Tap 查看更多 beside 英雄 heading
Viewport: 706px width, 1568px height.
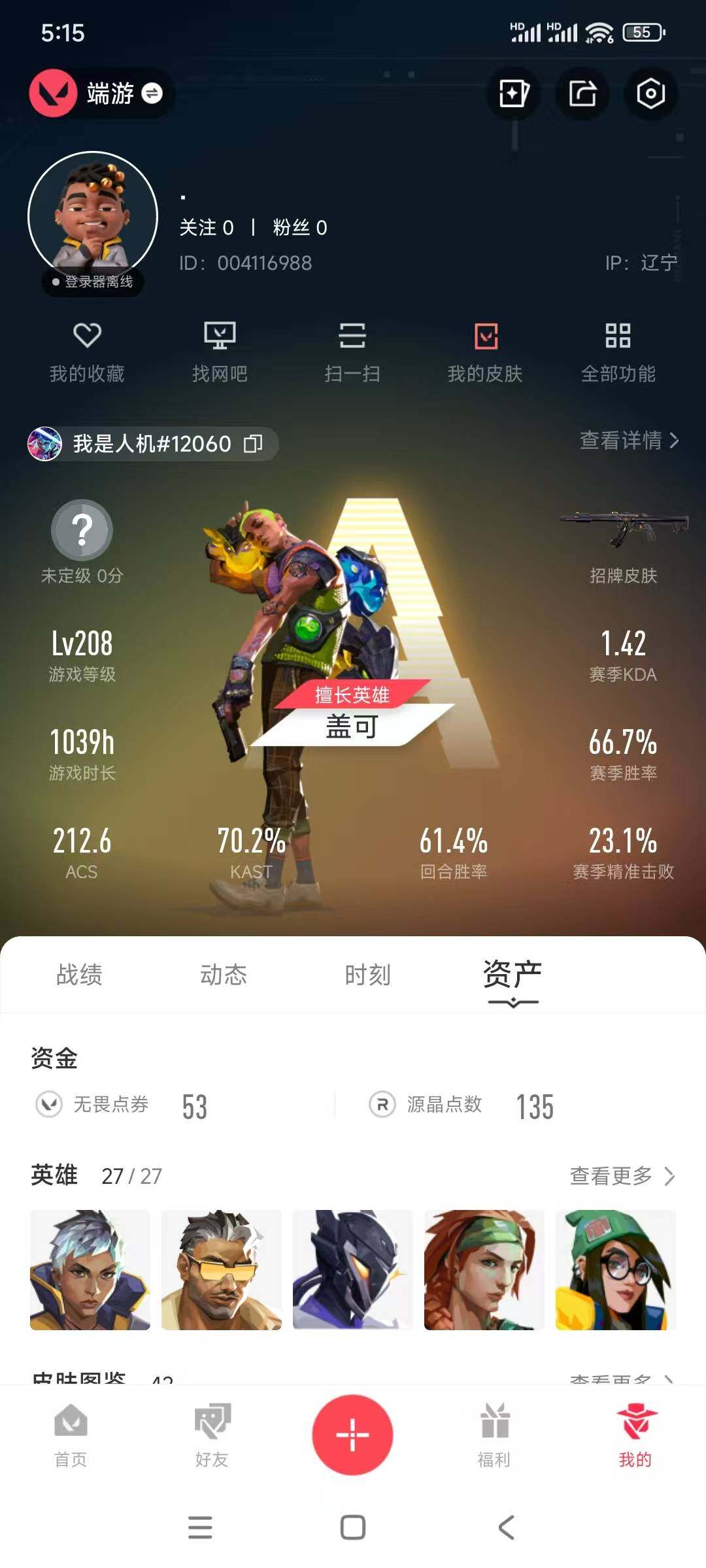click(622, 1176)
